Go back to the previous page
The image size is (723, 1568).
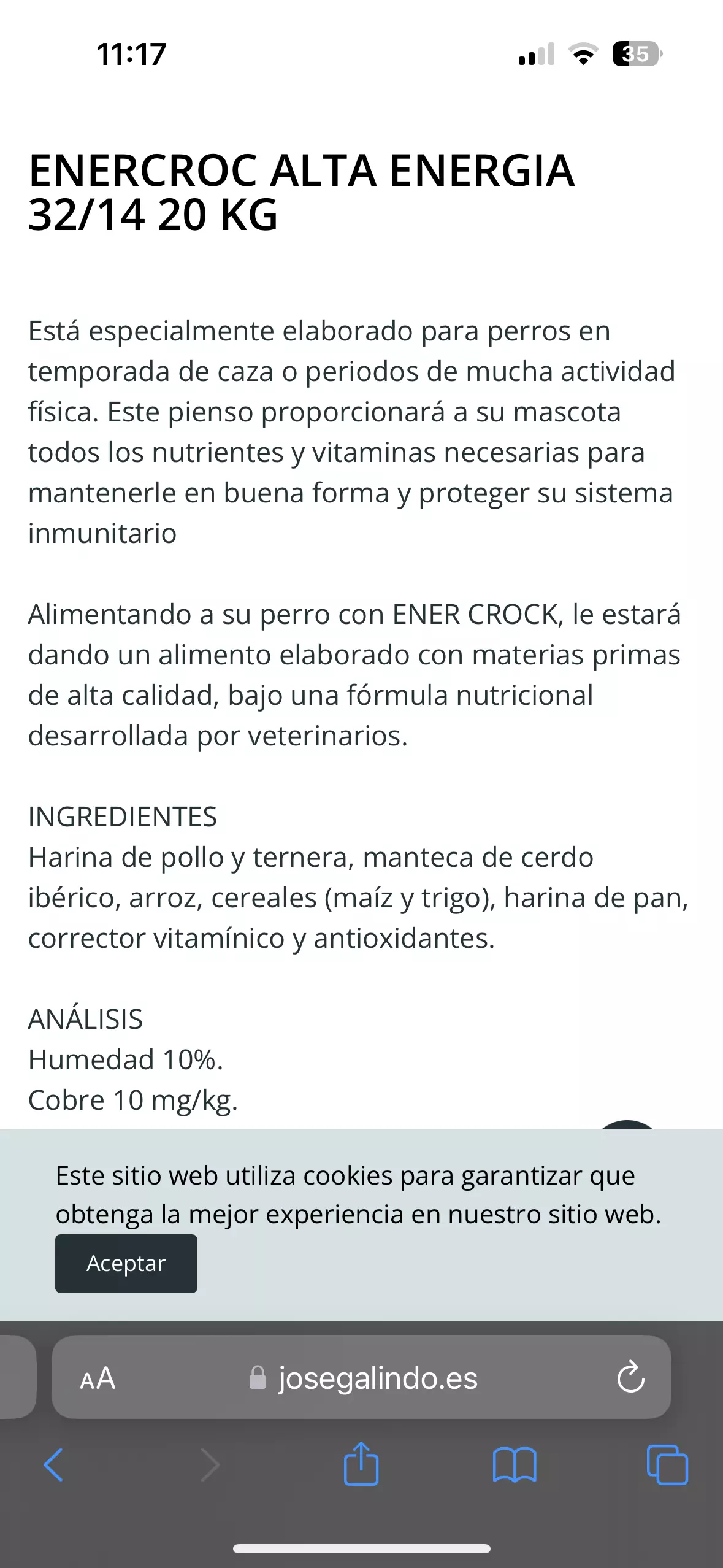(x=53, y=1465)
